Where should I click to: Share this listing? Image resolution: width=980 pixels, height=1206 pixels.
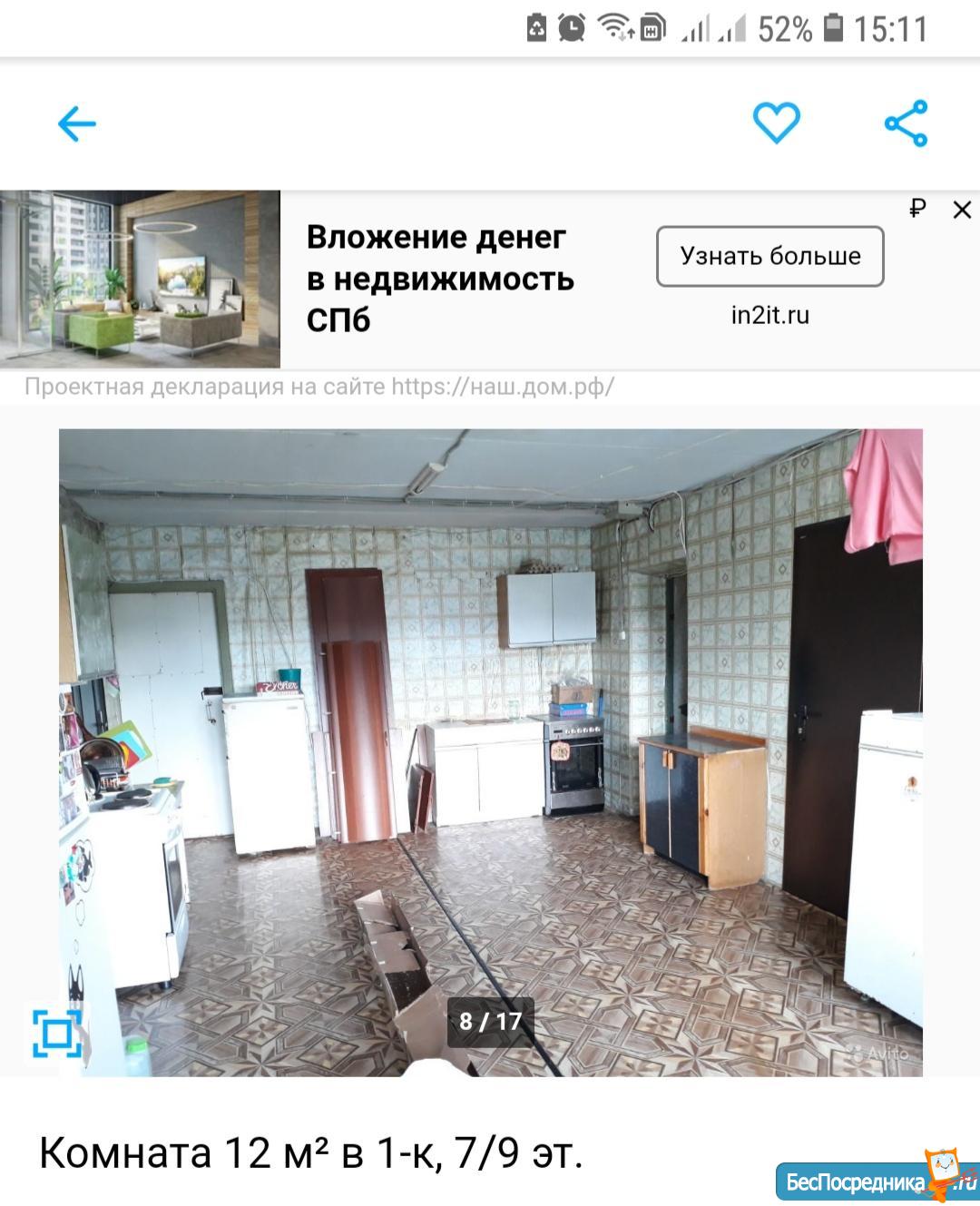(x=906, y=123)
